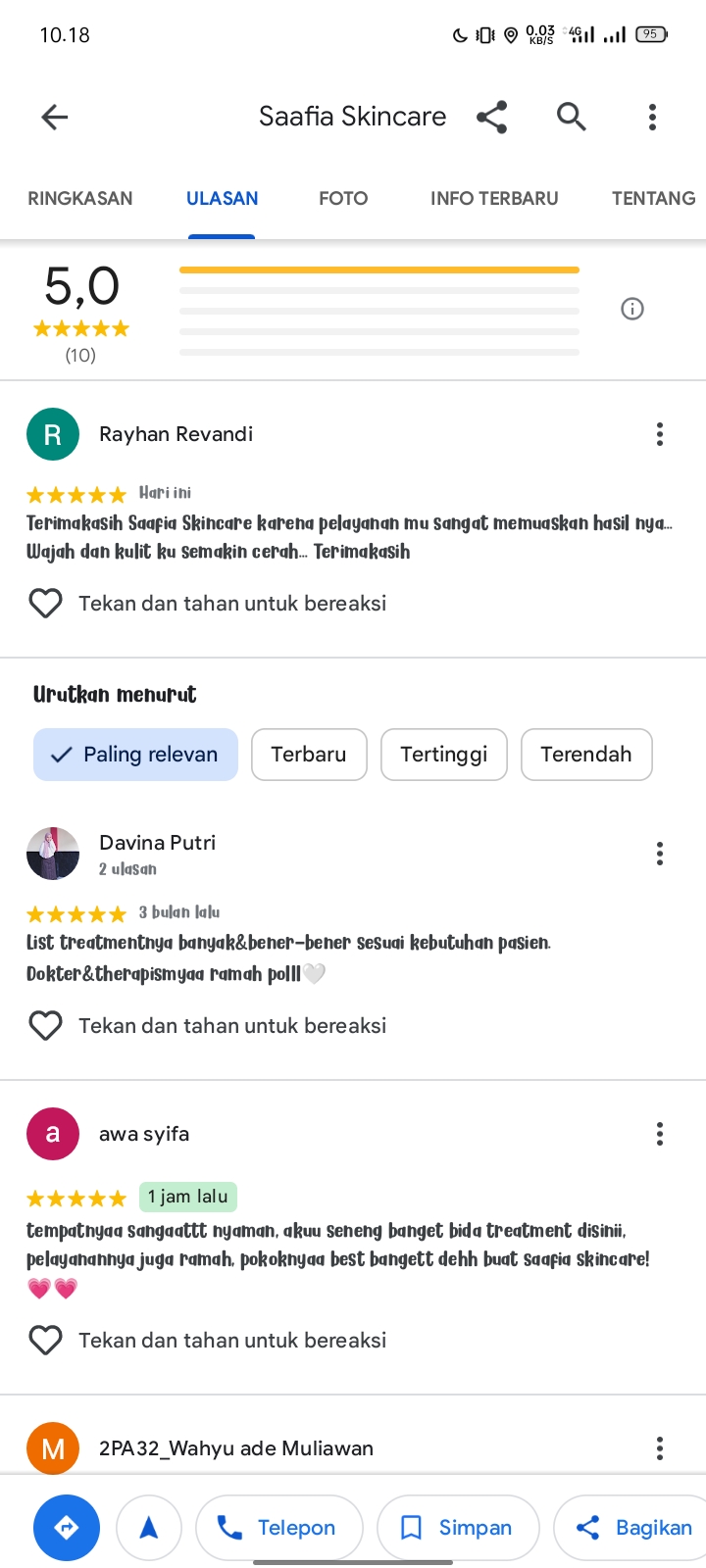Sort reviews by Terbaru
Image resolution: width=706 pixels, height=1568 pixels.
[x=309, y=755]
